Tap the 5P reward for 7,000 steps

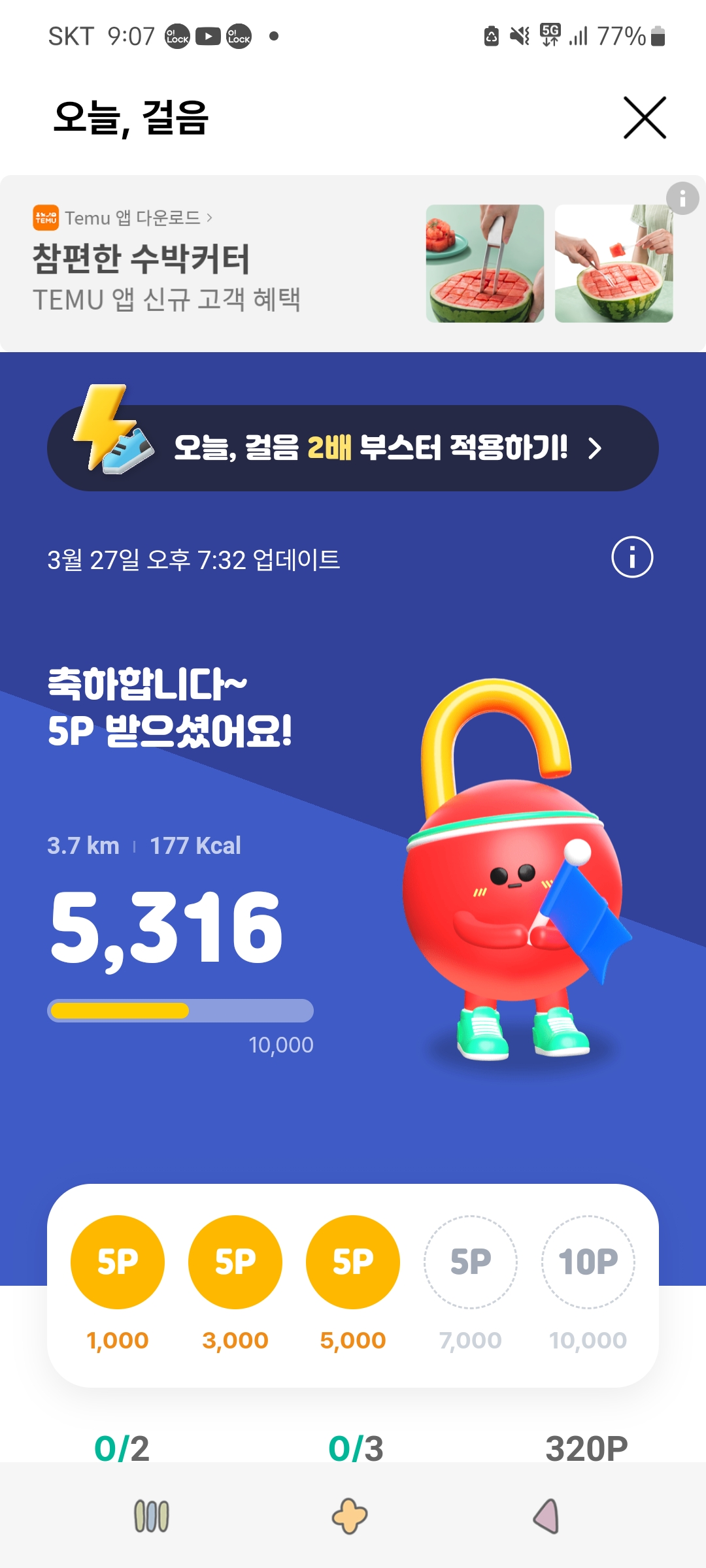pyautogui.click(x=471, y=1262)
